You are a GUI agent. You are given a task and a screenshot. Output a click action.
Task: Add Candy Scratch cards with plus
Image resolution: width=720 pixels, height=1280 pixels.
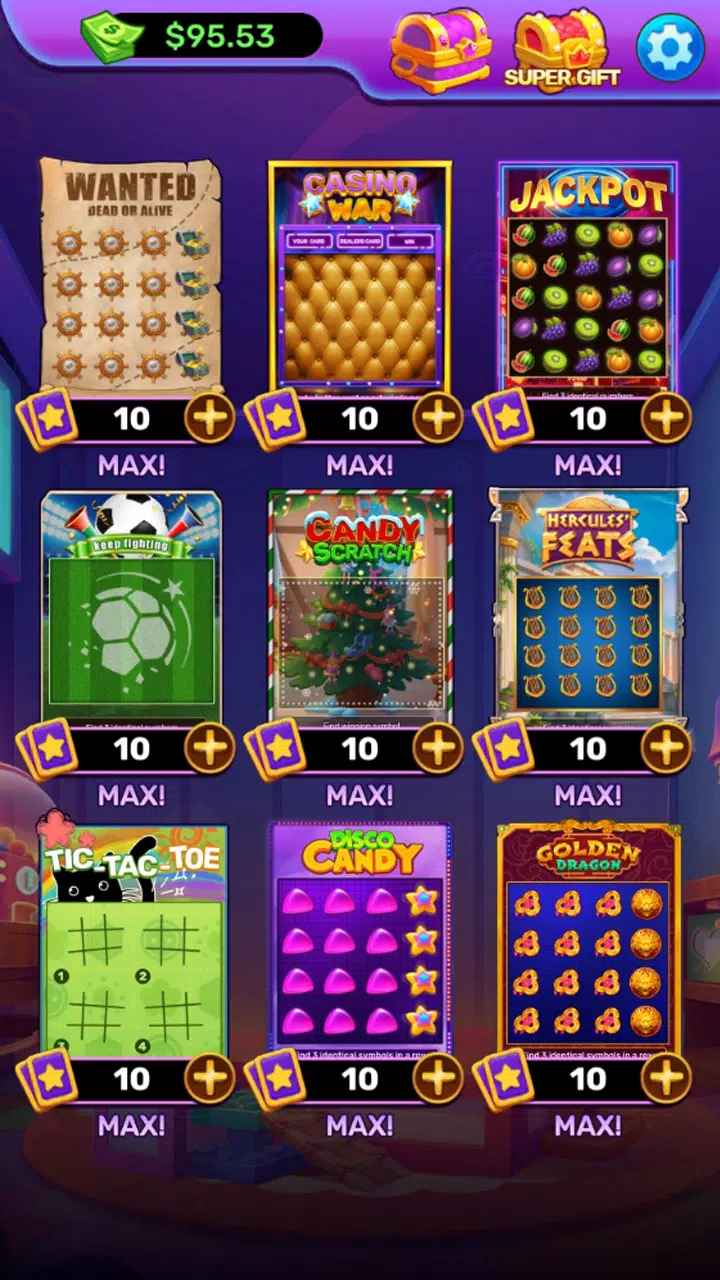(x=438, y=748)
